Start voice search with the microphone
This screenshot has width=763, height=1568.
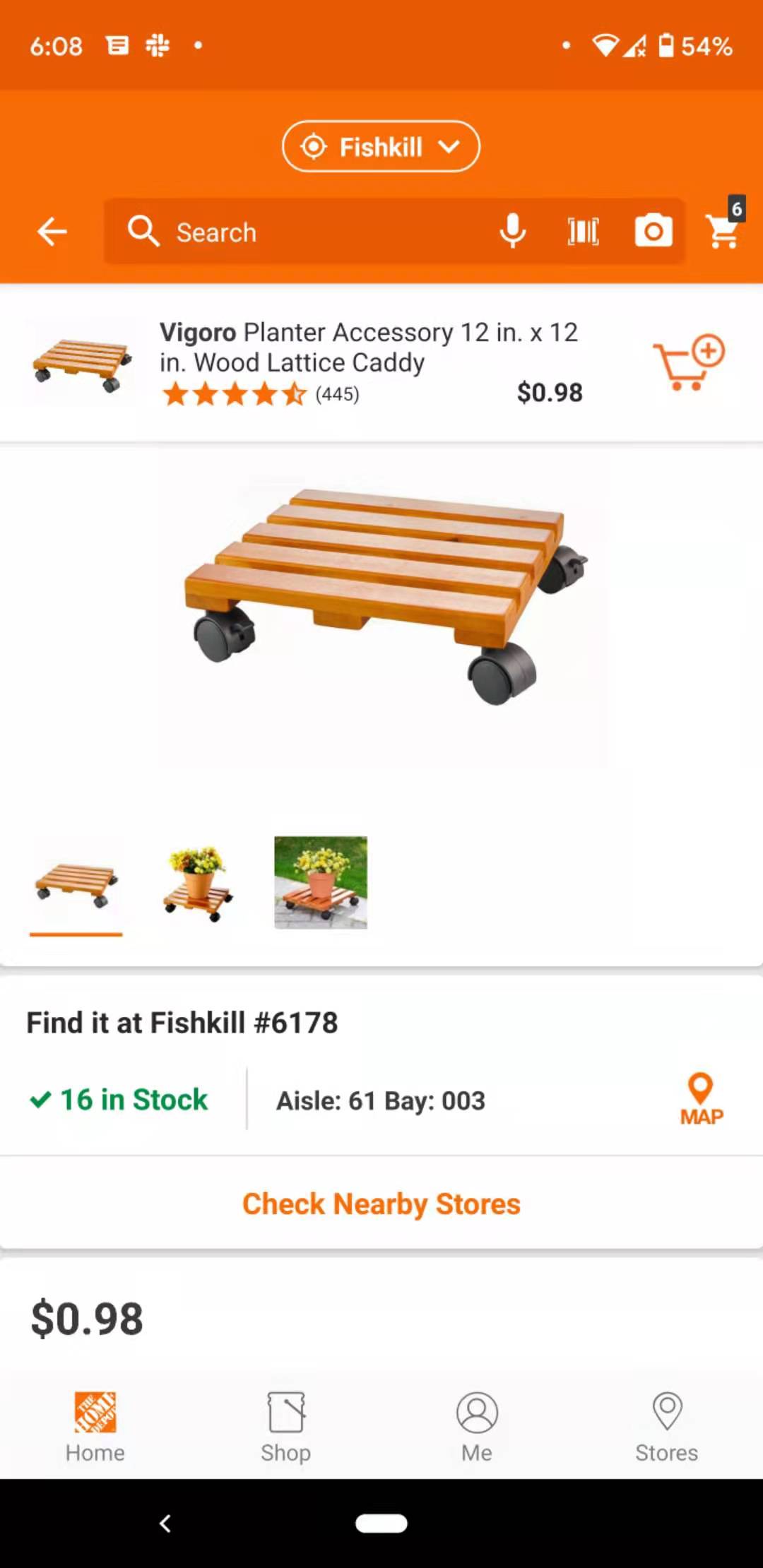pos(512,232)
